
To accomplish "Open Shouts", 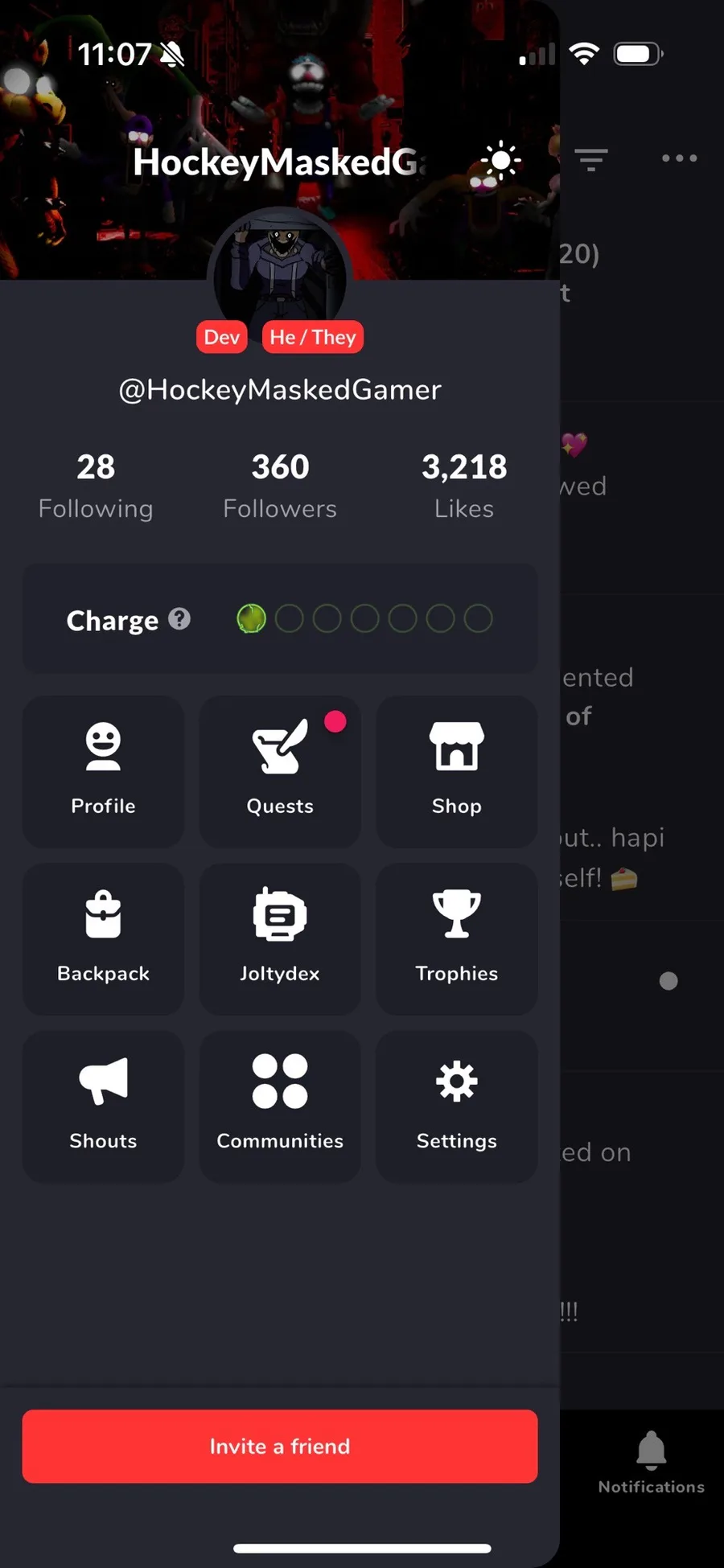I will pyautogui.click(x=103, y=1106).
